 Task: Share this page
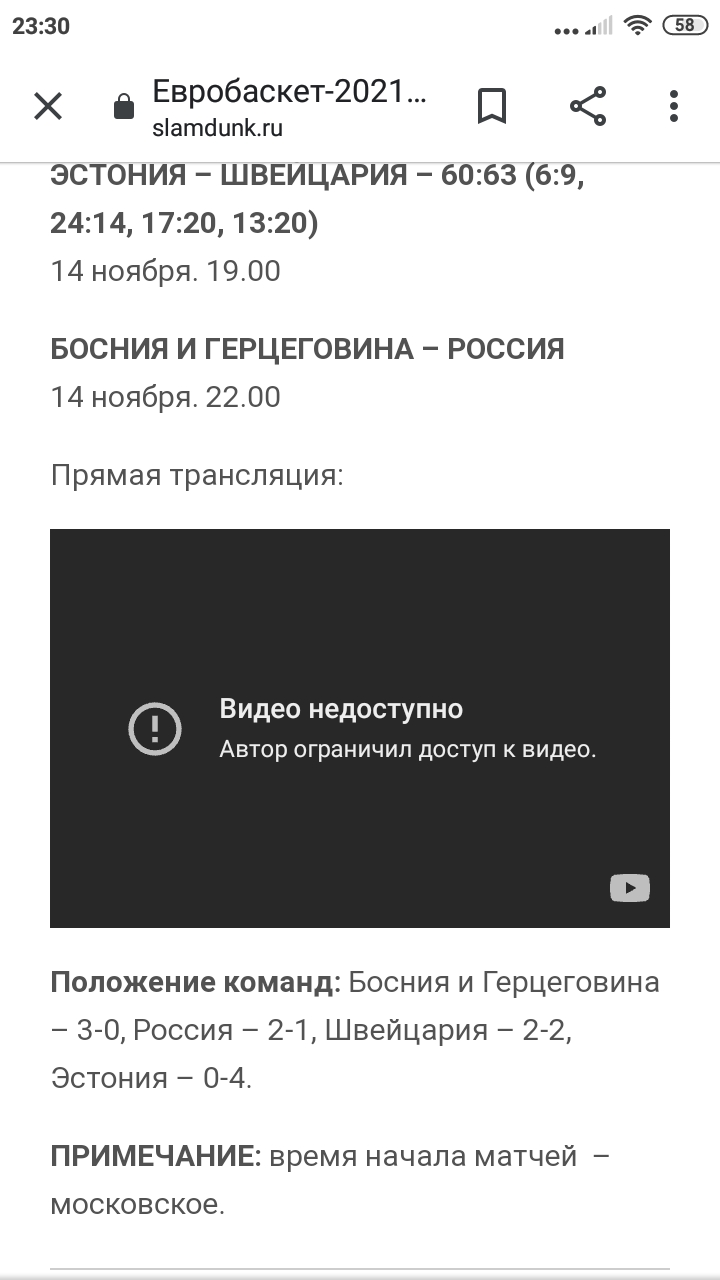pos(588,106)
